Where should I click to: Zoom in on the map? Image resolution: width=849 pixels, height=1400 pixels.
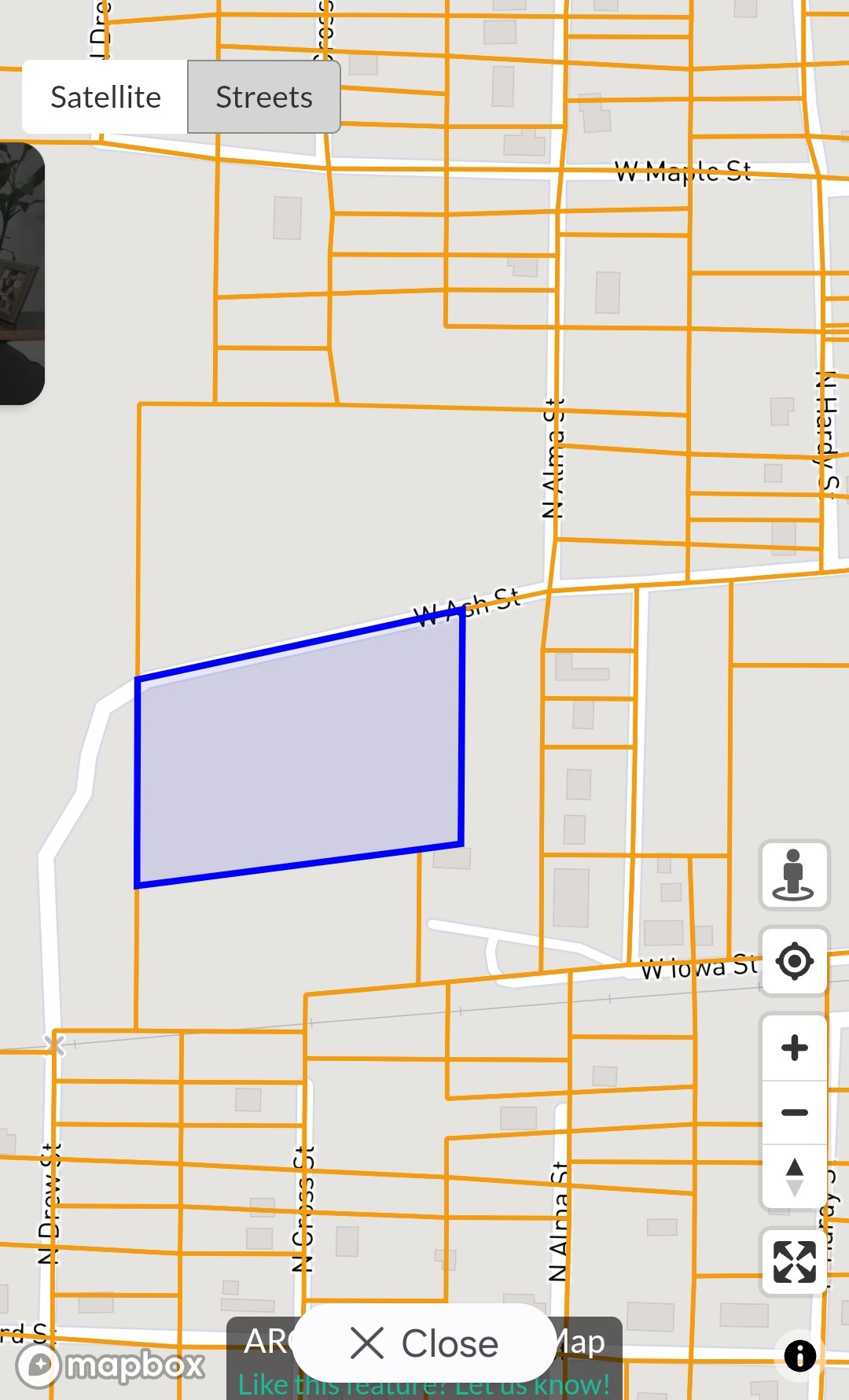794,1048
